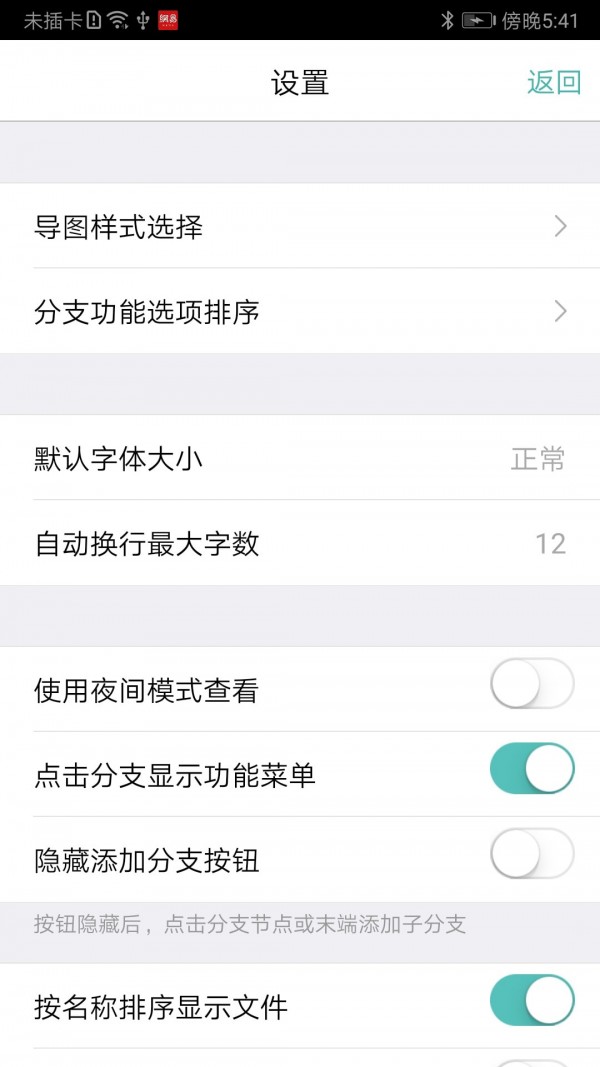
Task: Turn off 点击分支显示功能菜单
Action: 532,769
